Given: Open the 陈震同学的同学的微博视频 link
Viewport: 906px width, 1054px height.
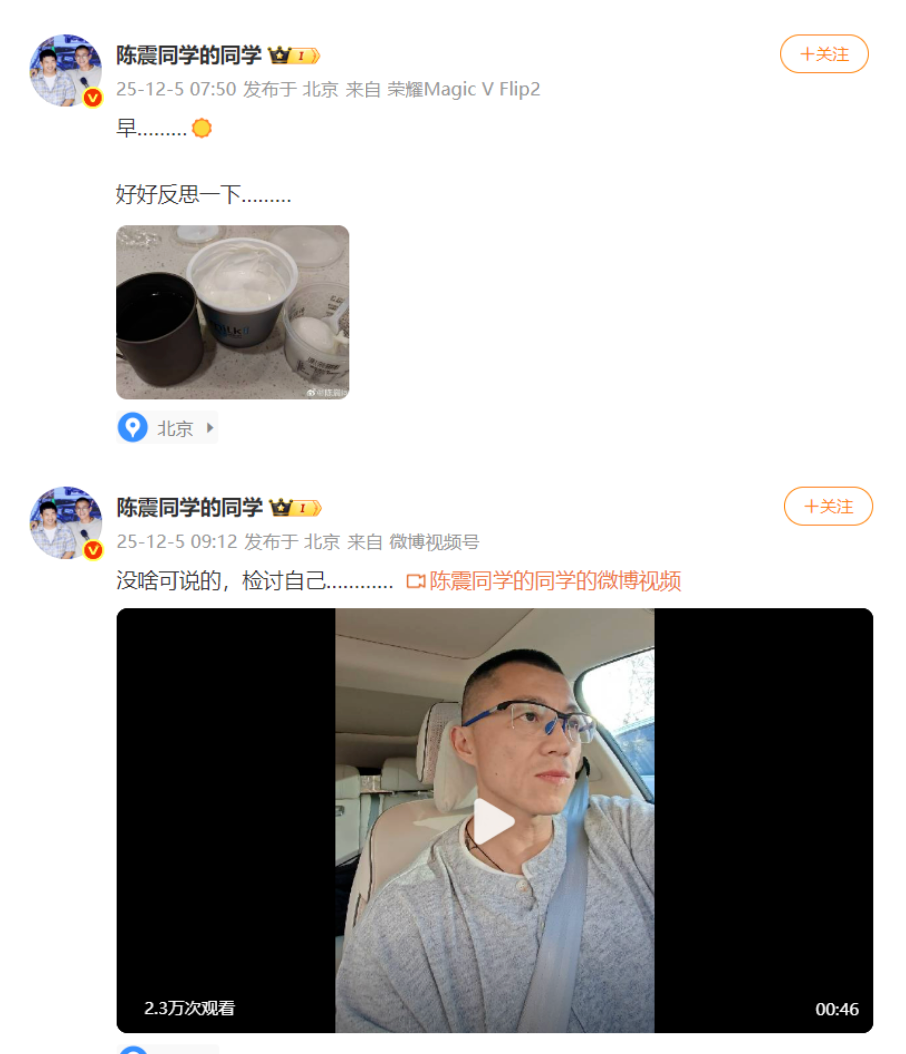Looking at the screenshot, I should 544,581.
